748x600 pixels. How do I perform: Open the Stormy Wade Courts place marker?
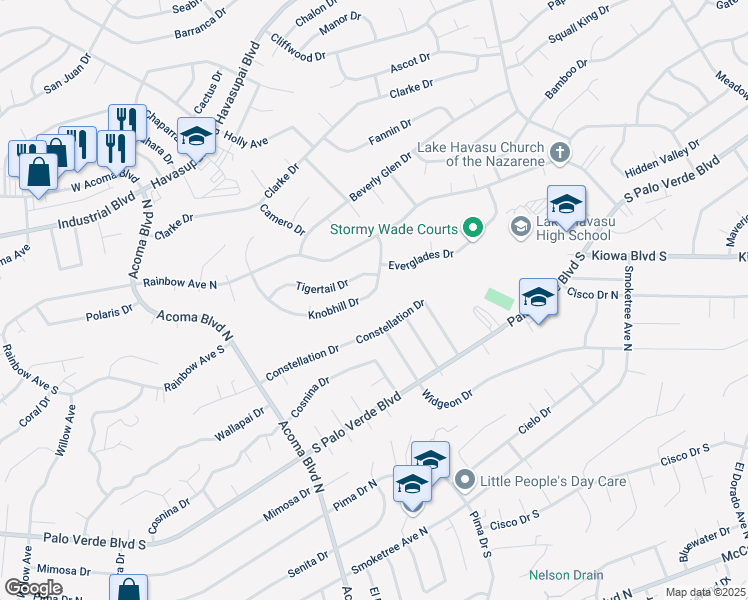coord(473,230)
